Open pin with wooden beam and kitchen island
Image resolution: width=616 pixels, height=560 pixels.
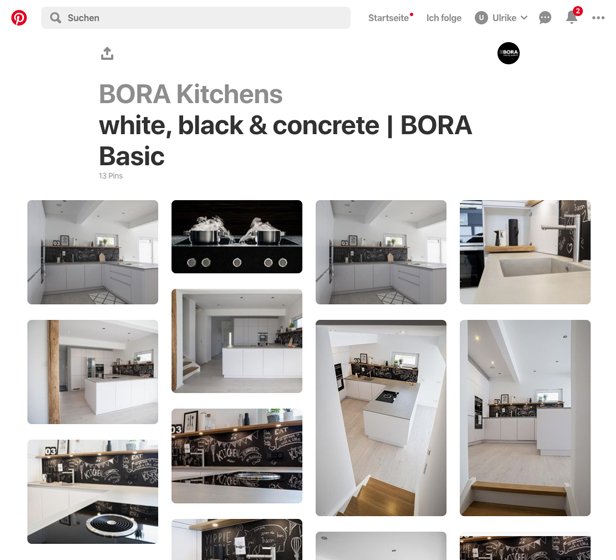pos(92,372)
